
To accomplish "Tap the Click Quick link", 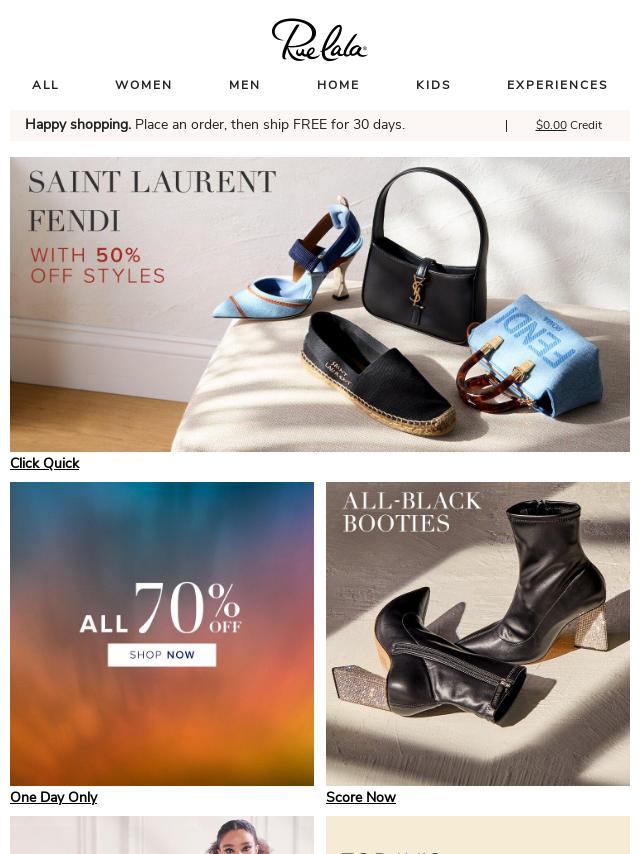I will [45, 463].
